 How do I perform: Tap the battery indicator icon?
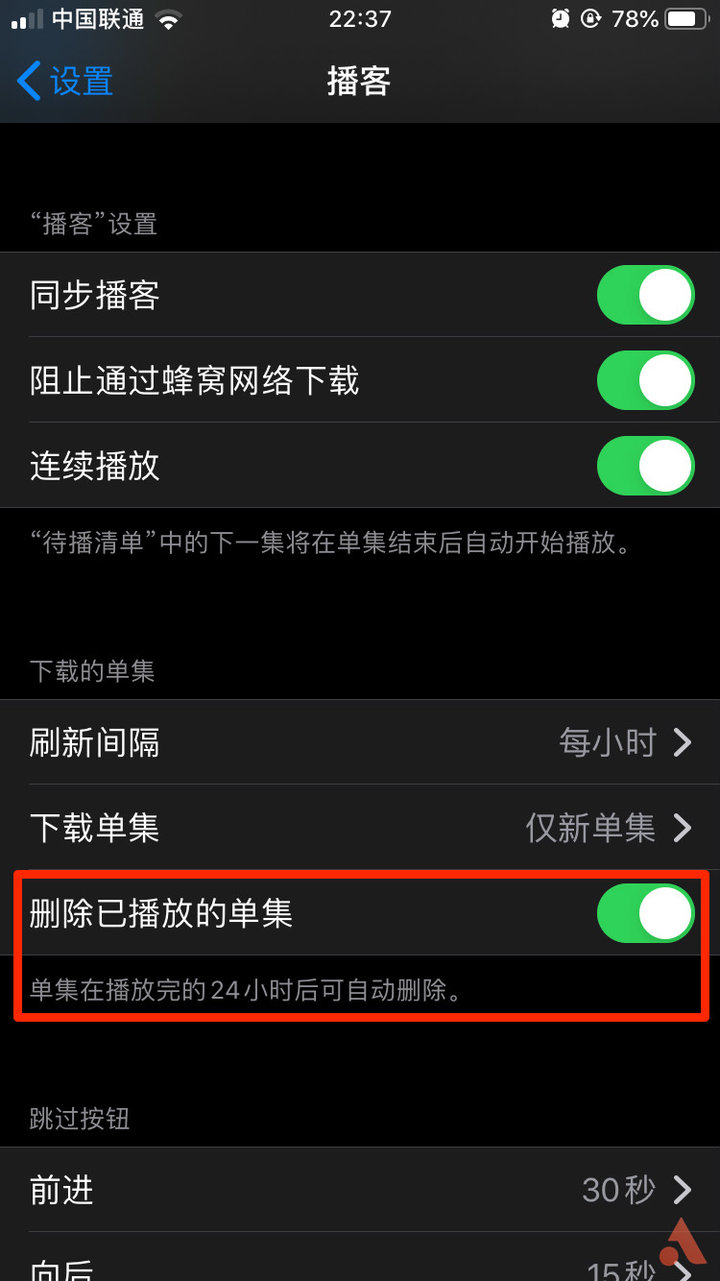[686, 17]
